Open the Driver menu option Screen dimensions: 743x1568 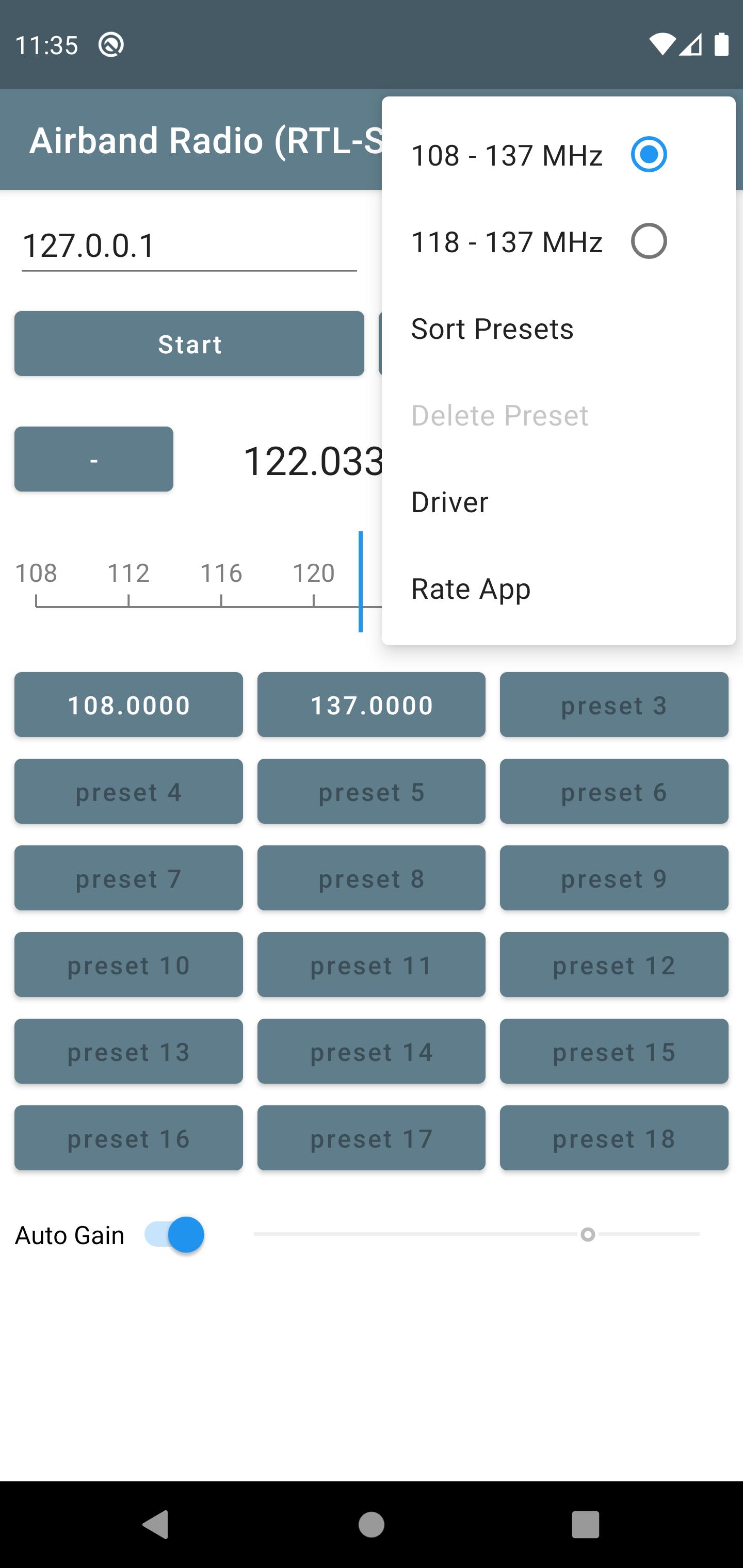pos(558,502)
